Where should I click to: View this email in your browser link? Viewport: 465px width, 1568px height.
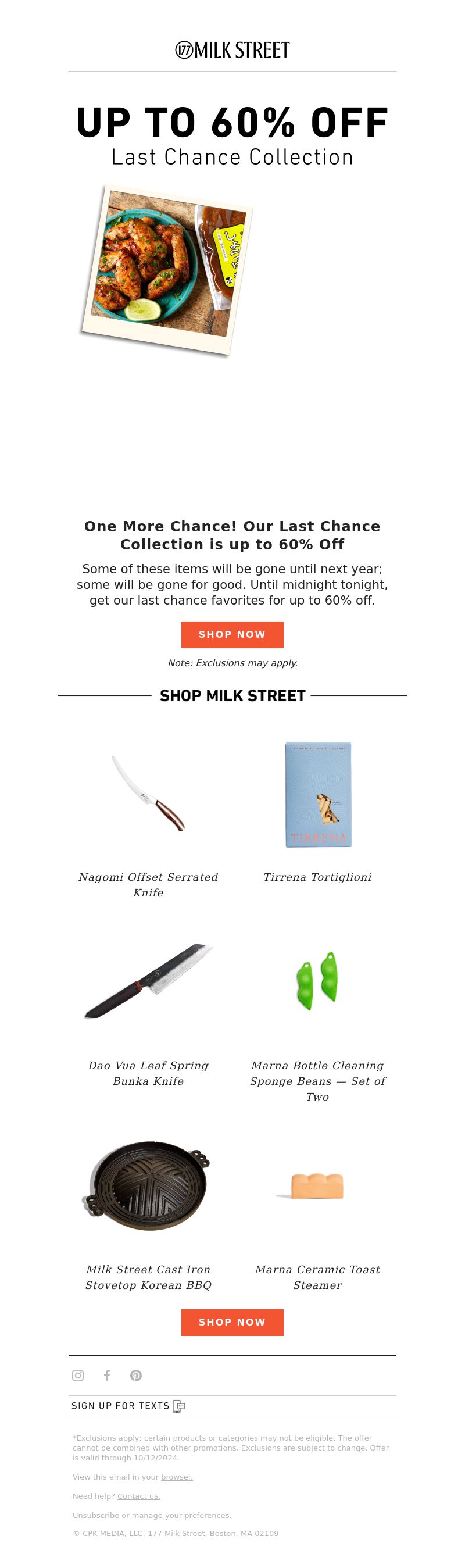(x=177, y=1477)
